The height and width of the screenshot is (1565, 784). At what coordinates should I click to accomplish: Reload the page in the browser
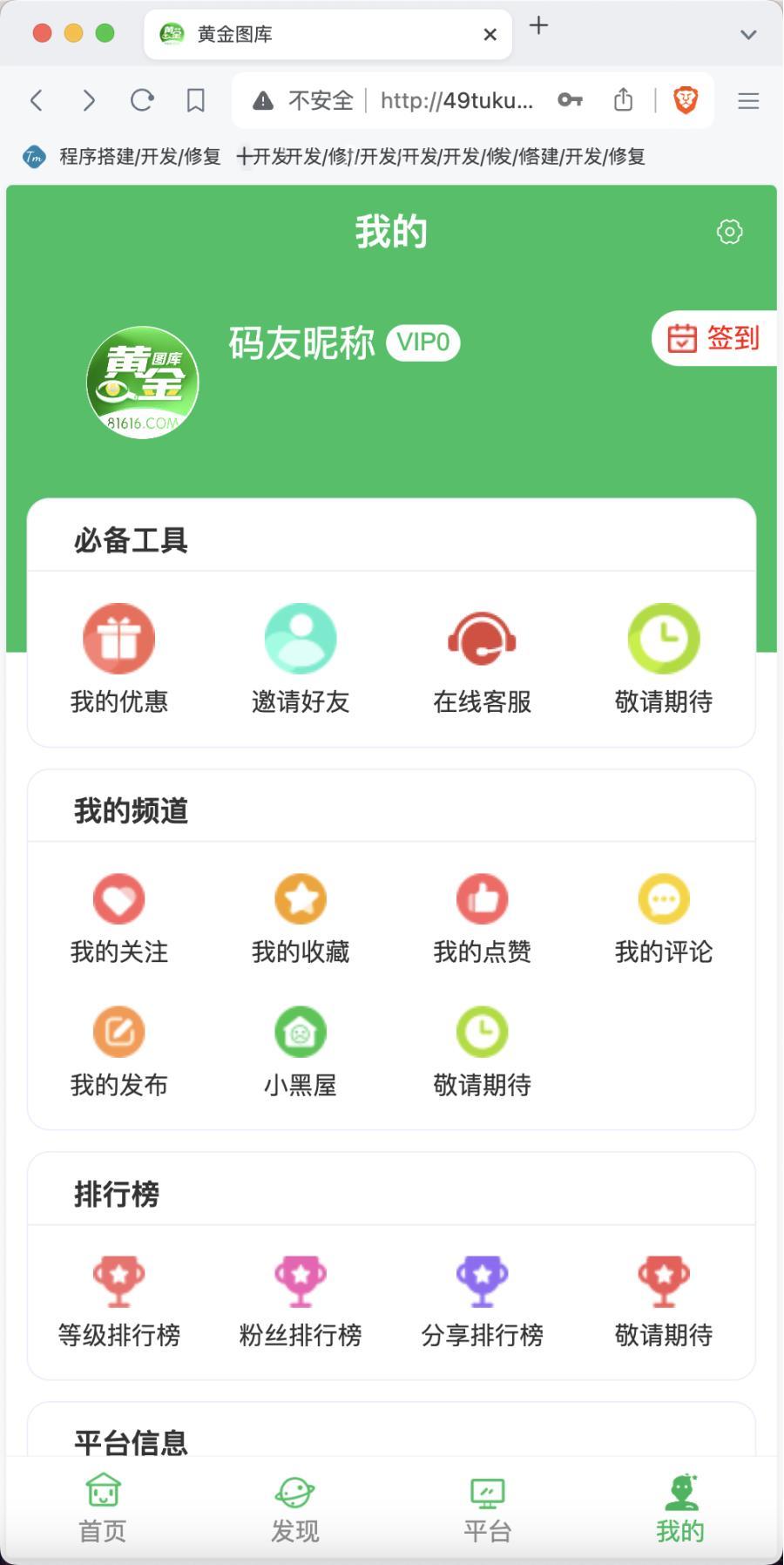[x=142, y=100]
